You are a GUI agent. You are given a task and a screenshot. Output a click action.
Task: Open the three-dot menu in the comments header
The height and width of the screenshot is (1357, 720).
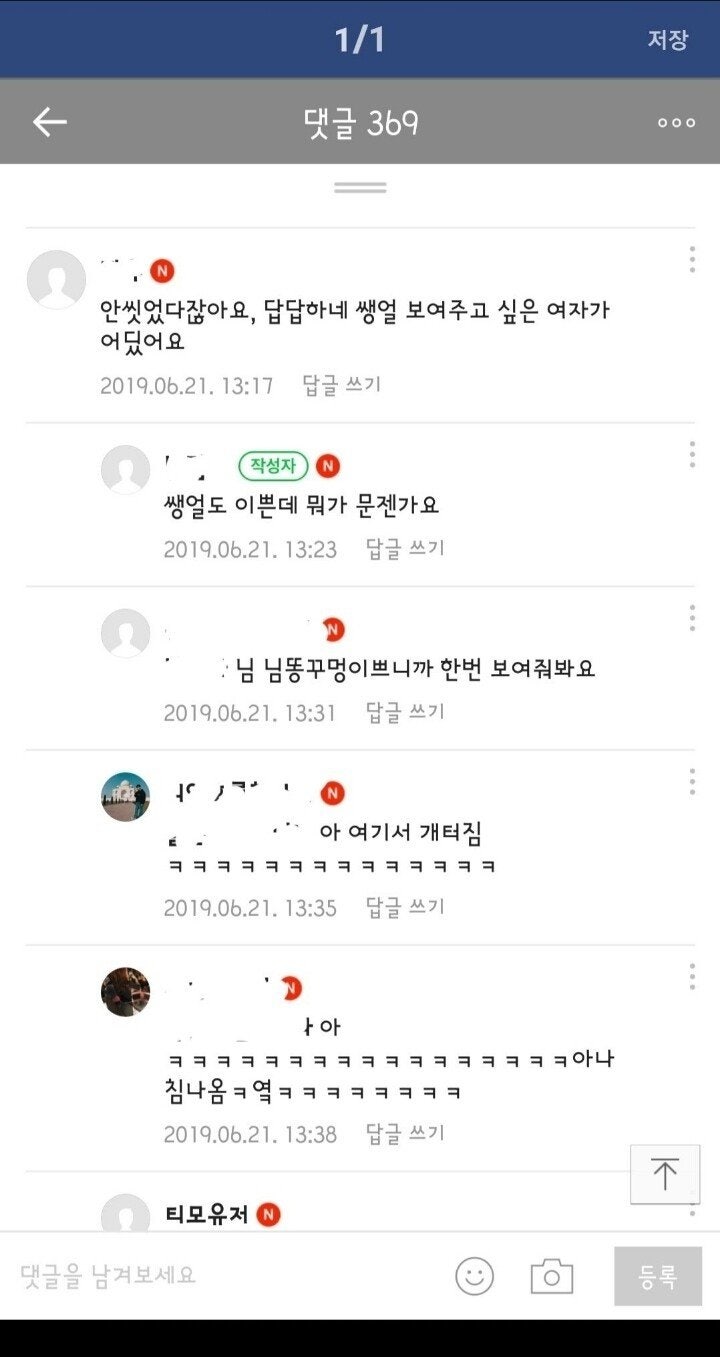[676, 123]
